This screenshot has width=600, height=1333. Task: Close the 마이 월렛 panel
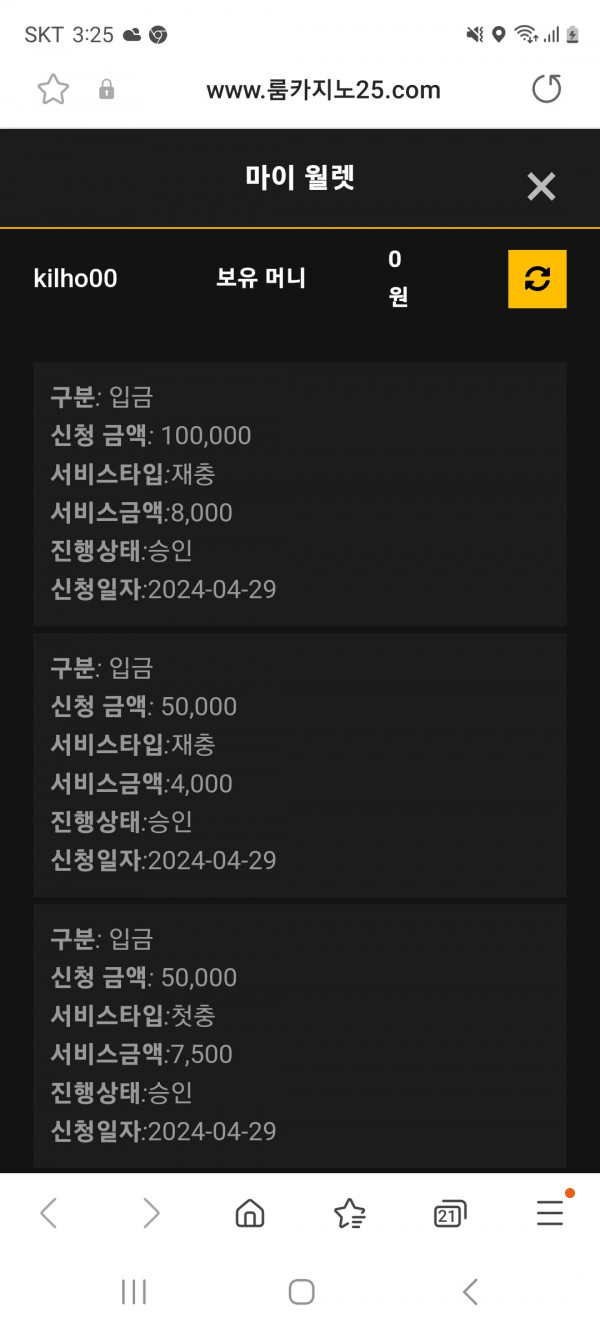point(541,186)
